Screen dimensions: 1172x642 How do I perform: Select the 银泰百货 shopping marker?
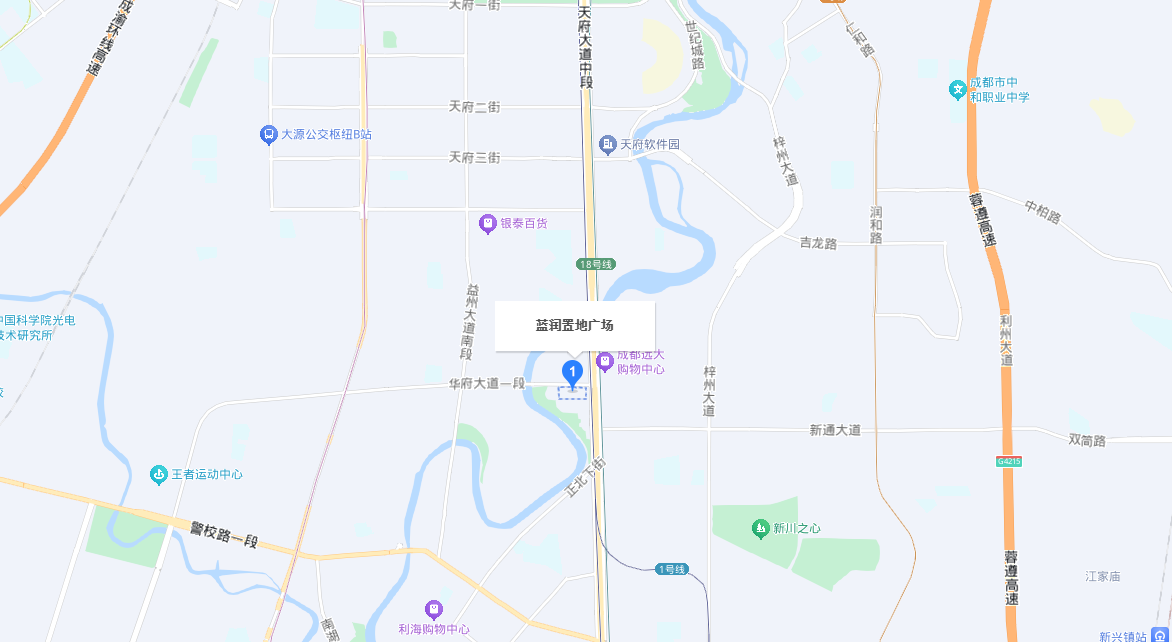point(487,224)
